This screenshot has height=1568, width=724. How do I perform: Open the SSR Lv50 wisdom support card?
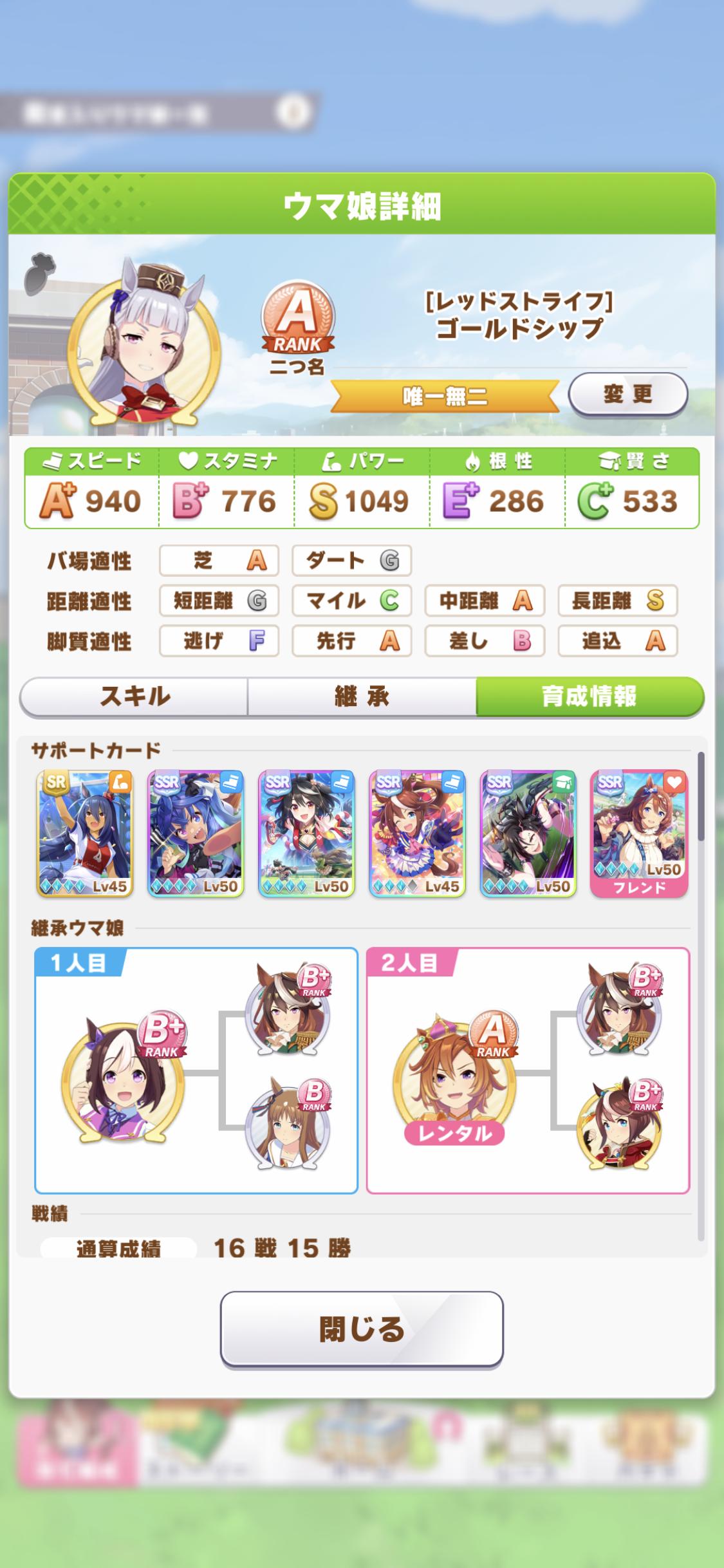coord(528,833)
